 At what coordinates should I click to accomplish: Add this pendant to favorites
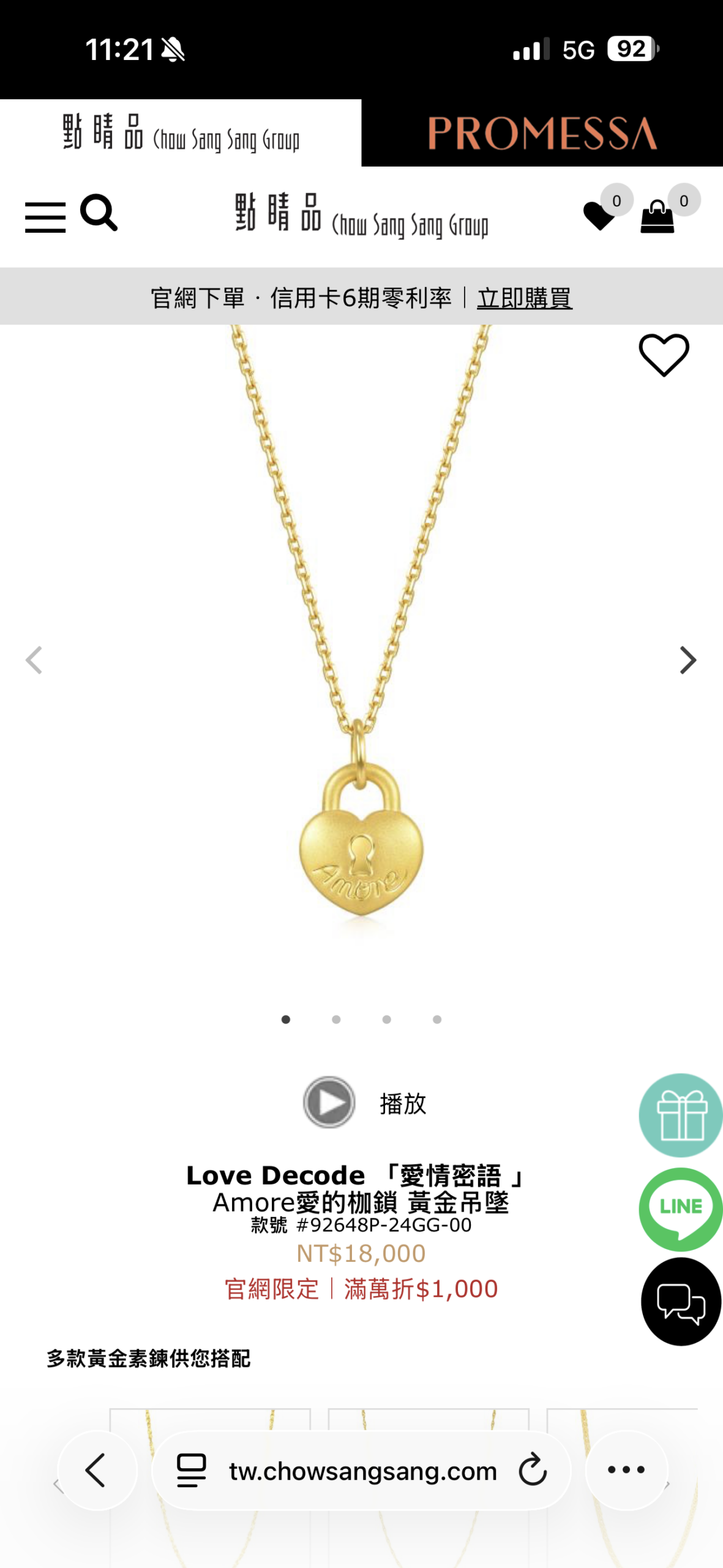(x=664, y=355)
